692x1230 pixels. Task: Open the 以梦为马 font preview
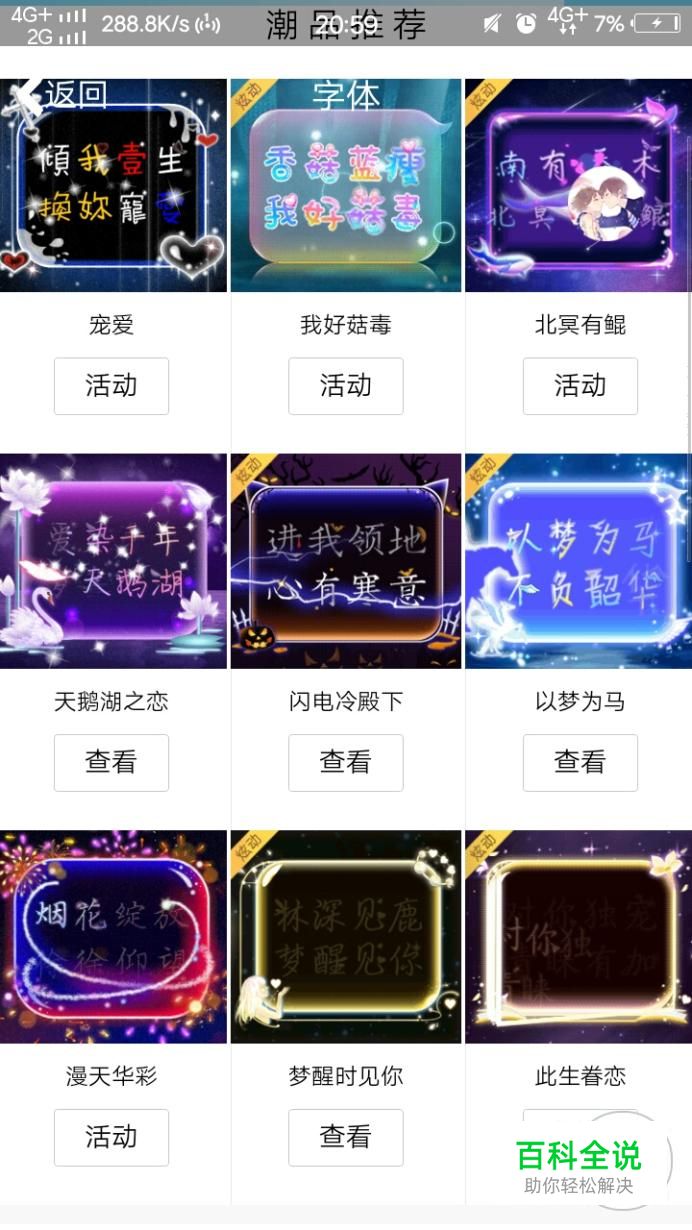pyautogui.click(x=578, y=561)
